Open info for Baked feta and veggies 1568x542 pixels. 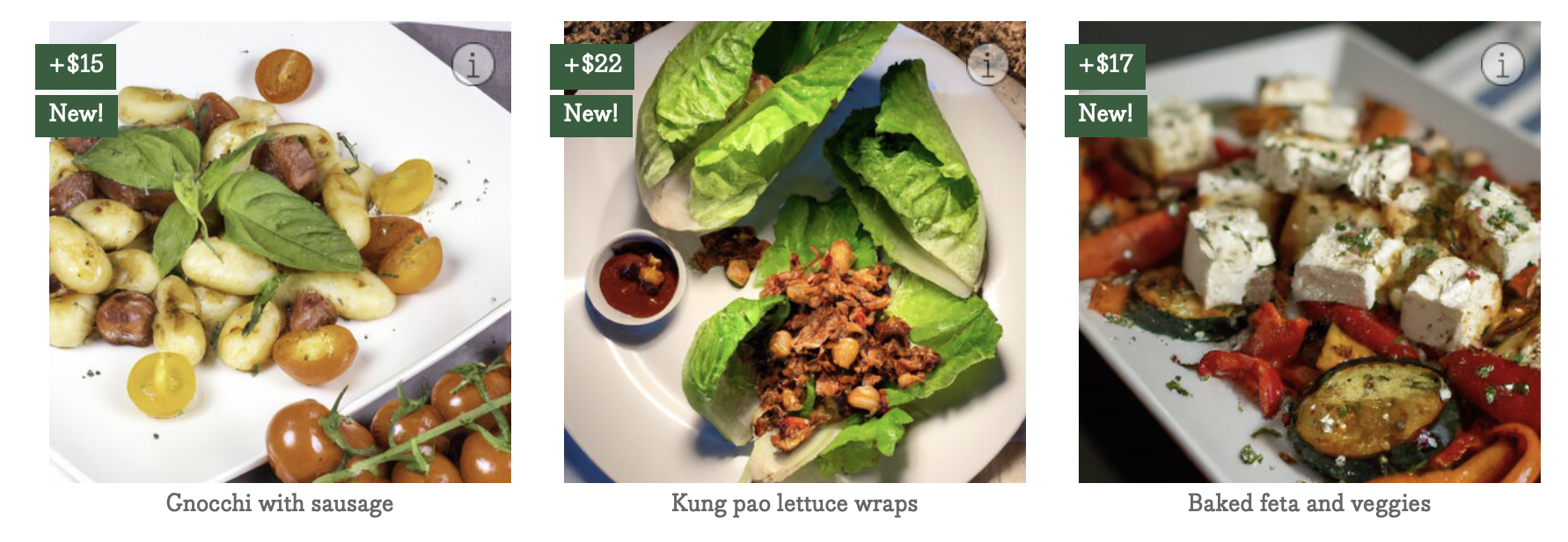coord(1502,64)
